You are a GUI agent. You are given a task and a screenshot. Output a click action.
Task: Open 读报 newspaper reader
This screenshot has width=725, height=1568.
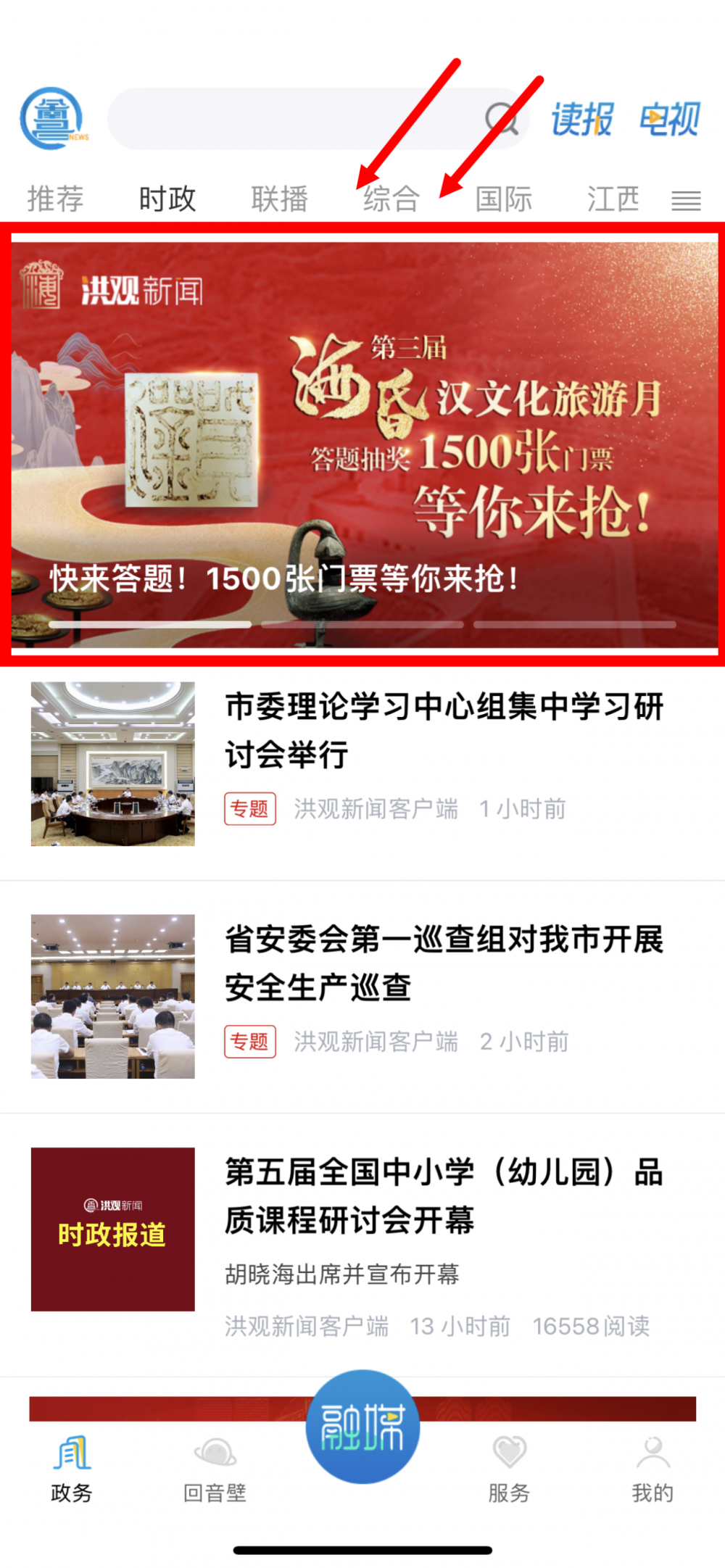(x=582, y=120)
